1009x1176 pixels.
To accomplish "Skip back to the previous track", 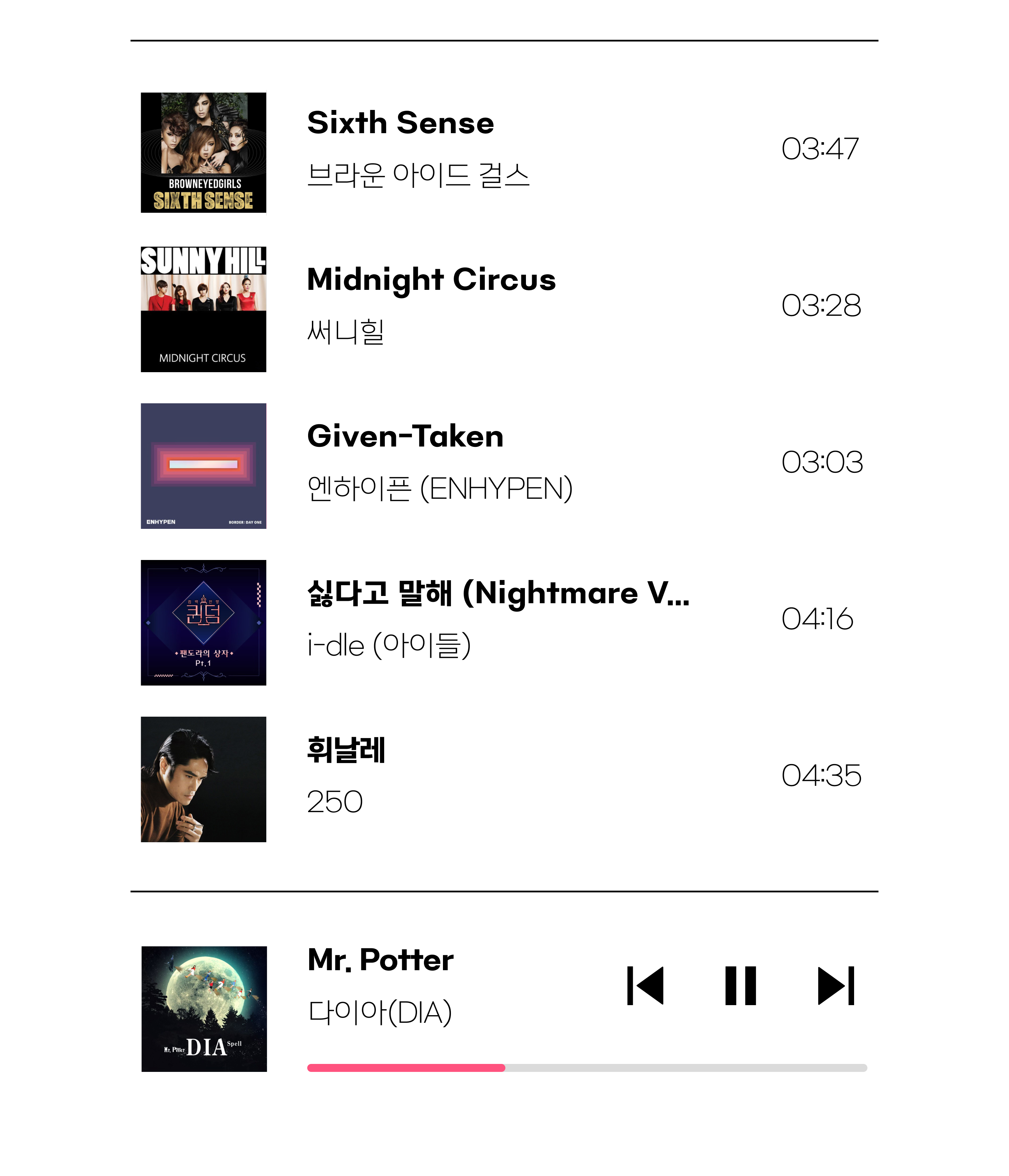I will (645, 986).
